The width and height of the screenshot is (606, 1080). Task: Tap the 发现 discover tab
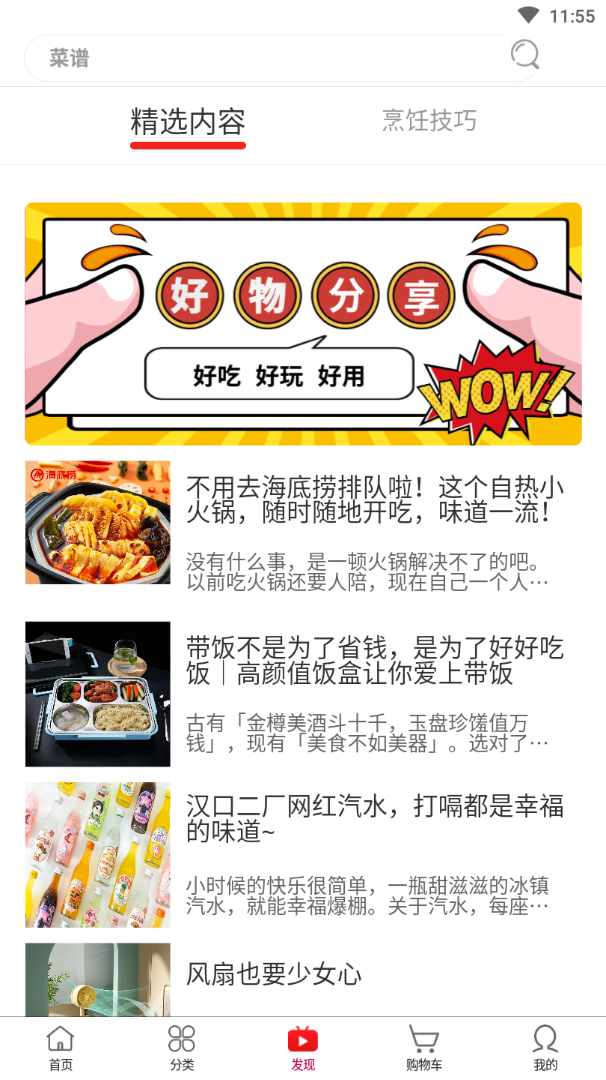pyautogui.click(x=303, y=1048)
